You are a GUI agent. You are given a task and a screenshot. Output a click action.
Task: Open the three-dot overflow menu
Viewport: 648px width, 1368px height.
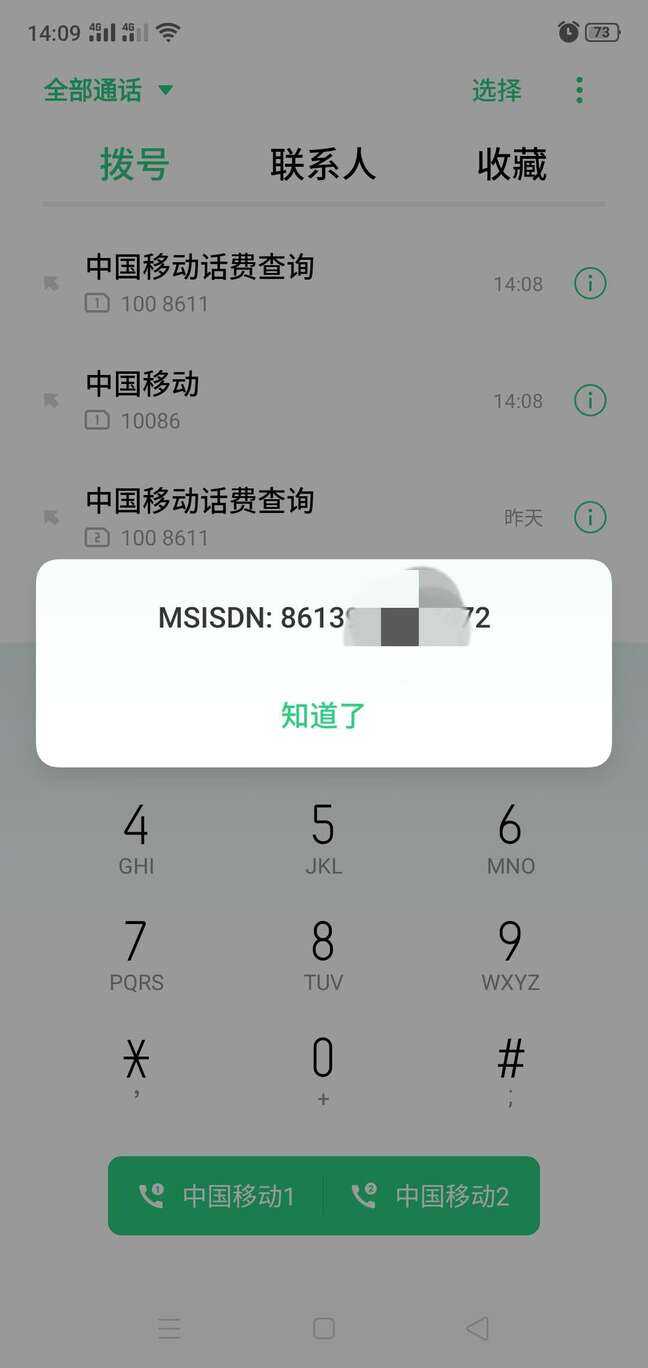tap(579, 90)
